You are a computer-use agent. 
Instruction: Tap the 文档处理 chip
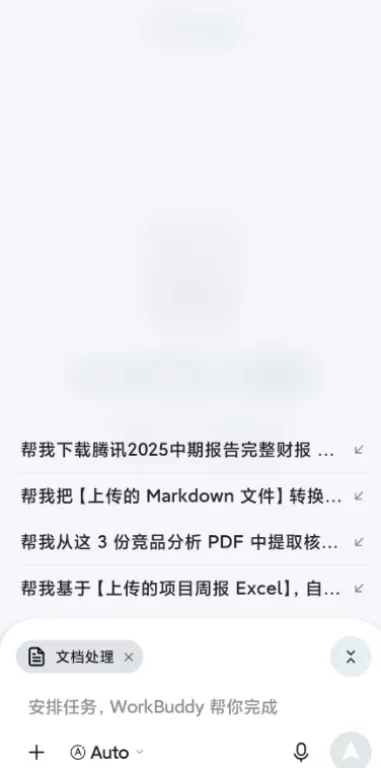[71, 657]
